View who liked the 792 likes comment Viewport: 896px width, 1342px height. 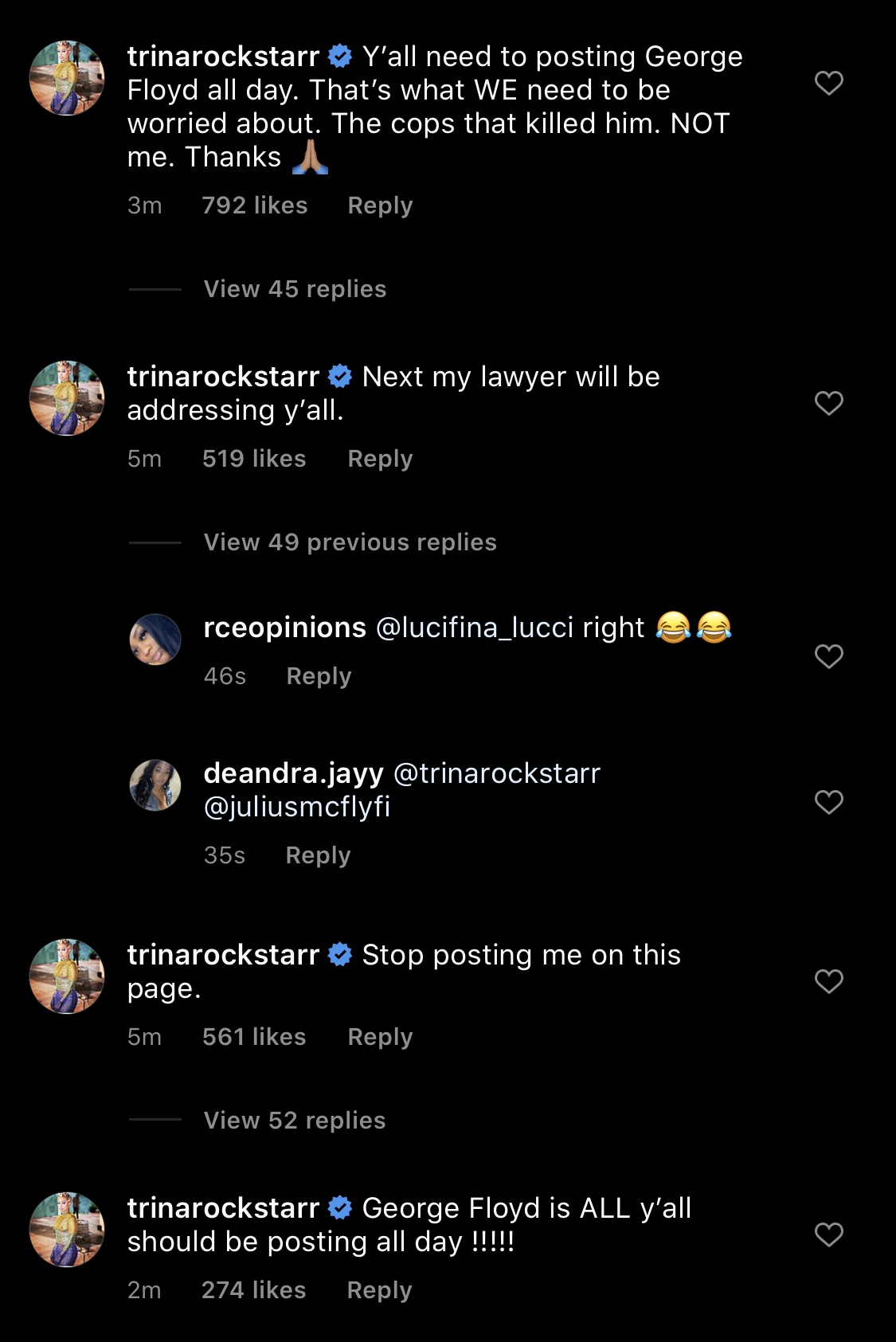point(254,205)
